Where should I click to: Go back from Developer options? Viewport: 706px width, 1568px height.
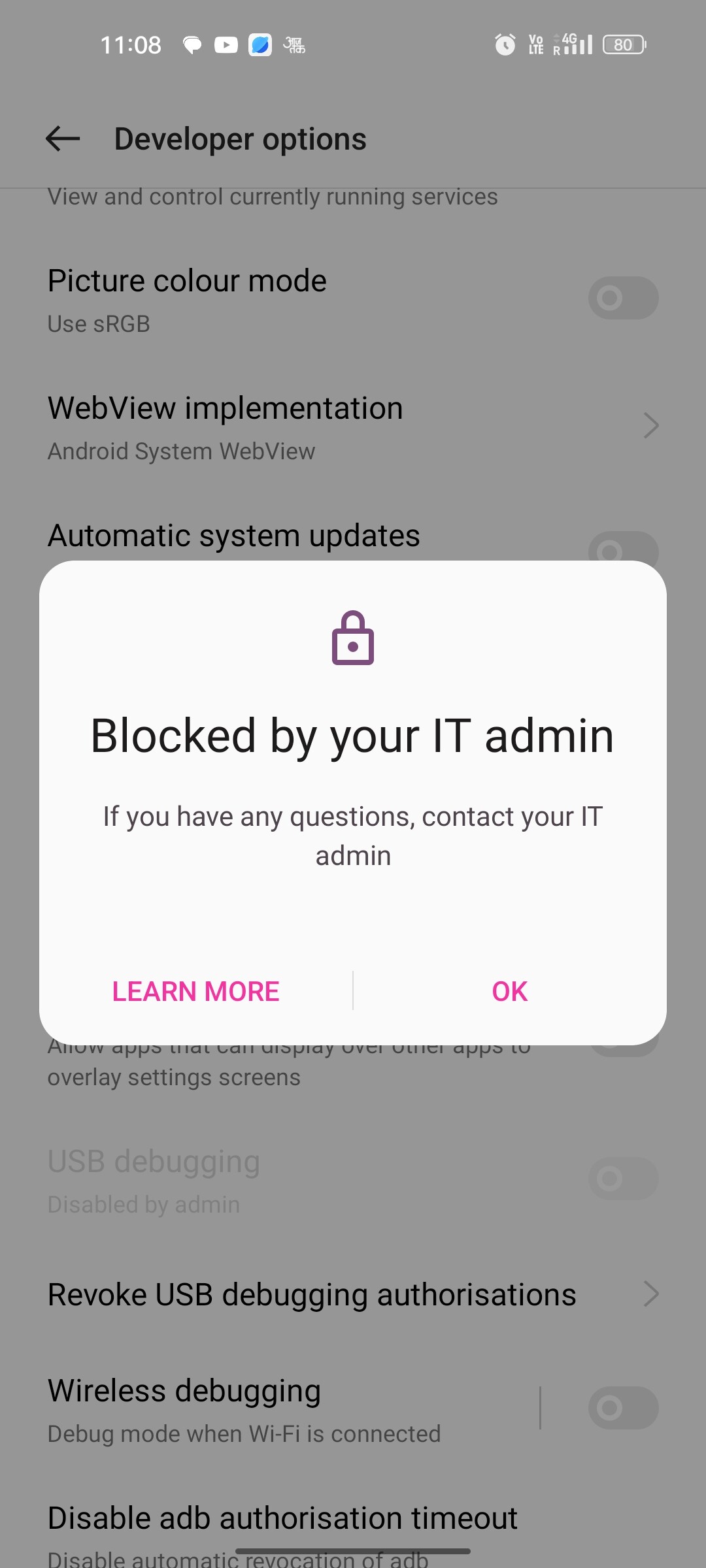tap(63, 139)
